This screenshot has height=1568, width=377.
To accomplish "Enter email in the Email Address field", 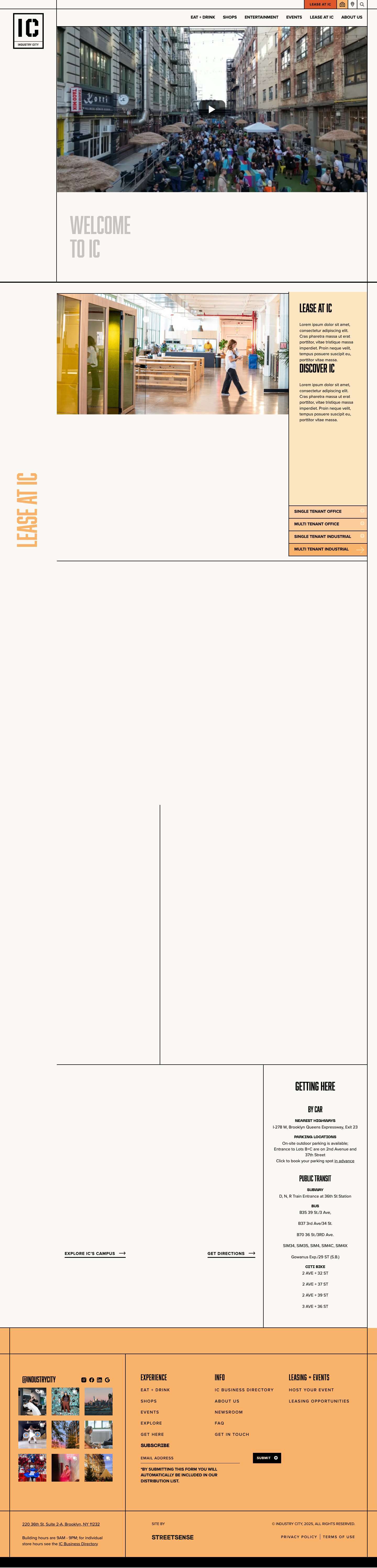I will [189, 1458].
